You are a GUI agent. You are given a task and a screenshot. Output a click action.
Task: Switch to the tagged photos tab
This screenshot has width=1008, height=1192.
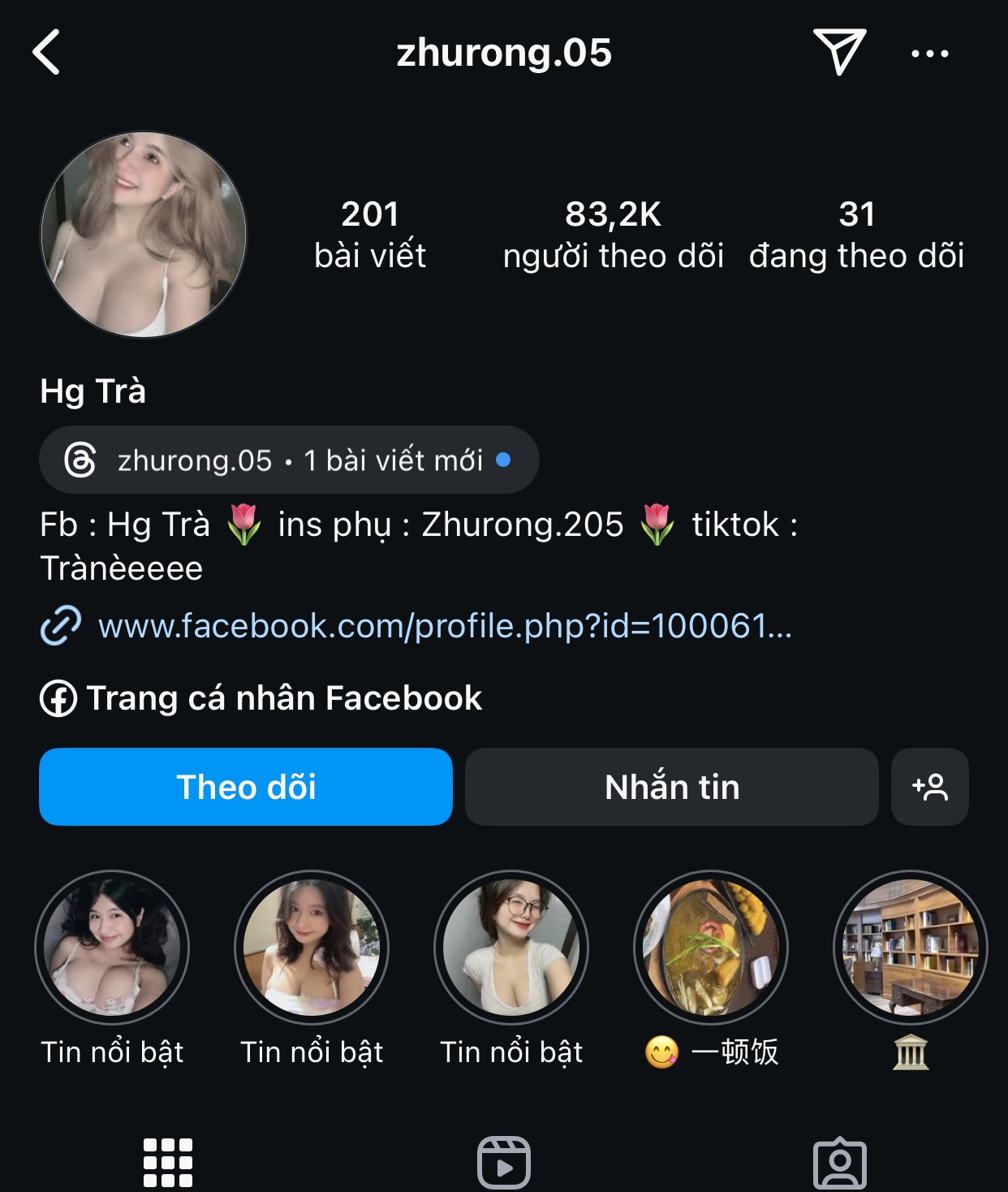[x=840, y=1163]
